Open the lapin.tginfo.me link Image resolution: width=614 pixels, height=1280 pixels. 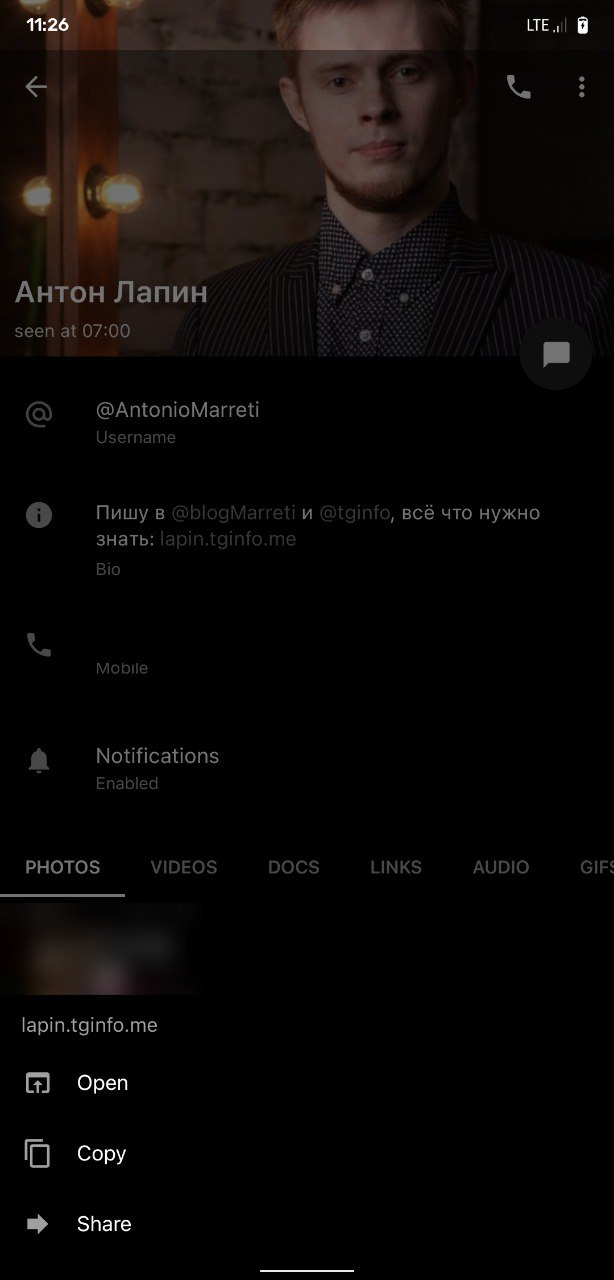tap(102, 1083)
